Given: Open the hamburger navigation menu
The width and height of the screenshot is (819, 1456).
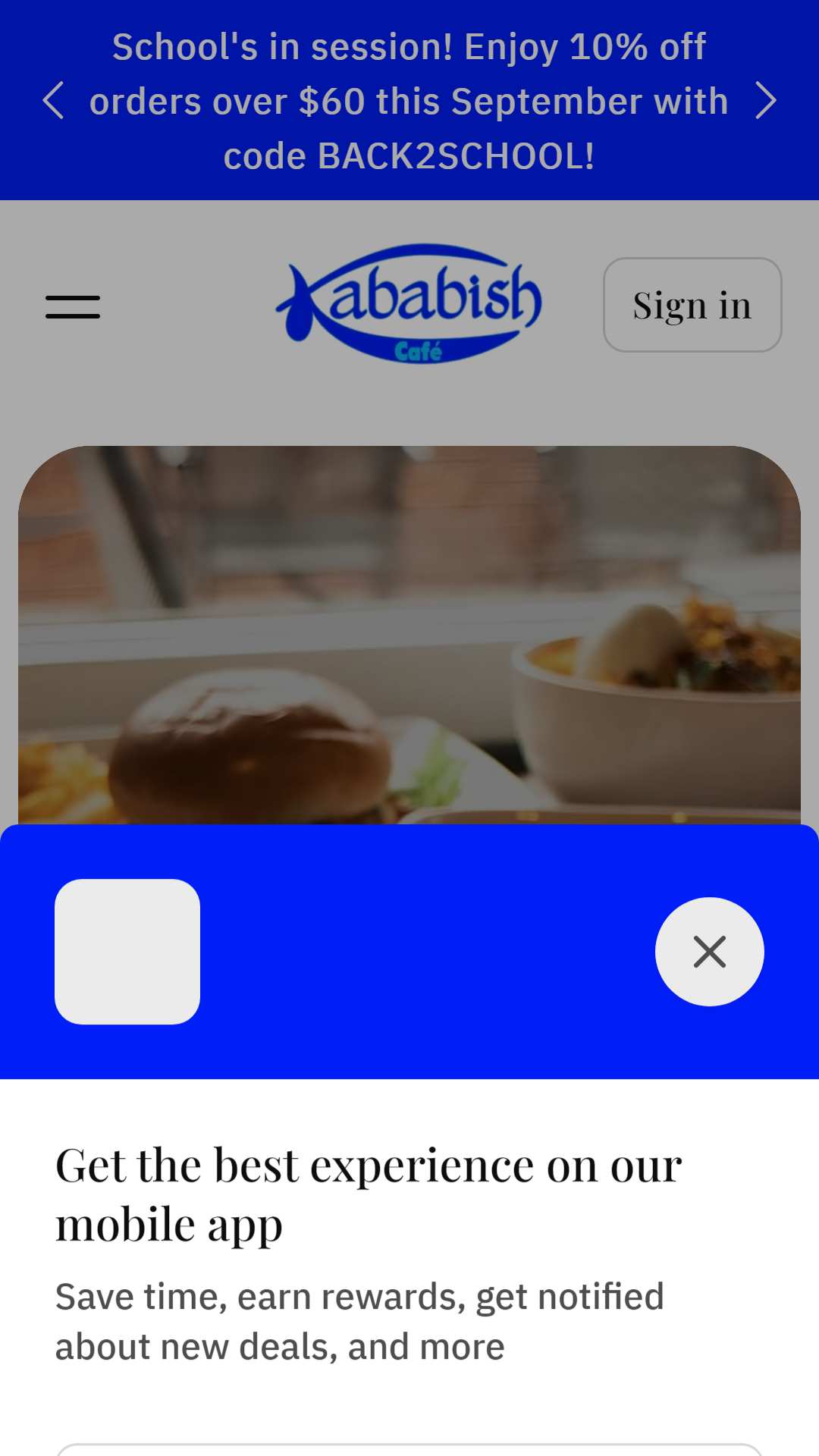Looking at the screenshot, I should tap(73, 306).
